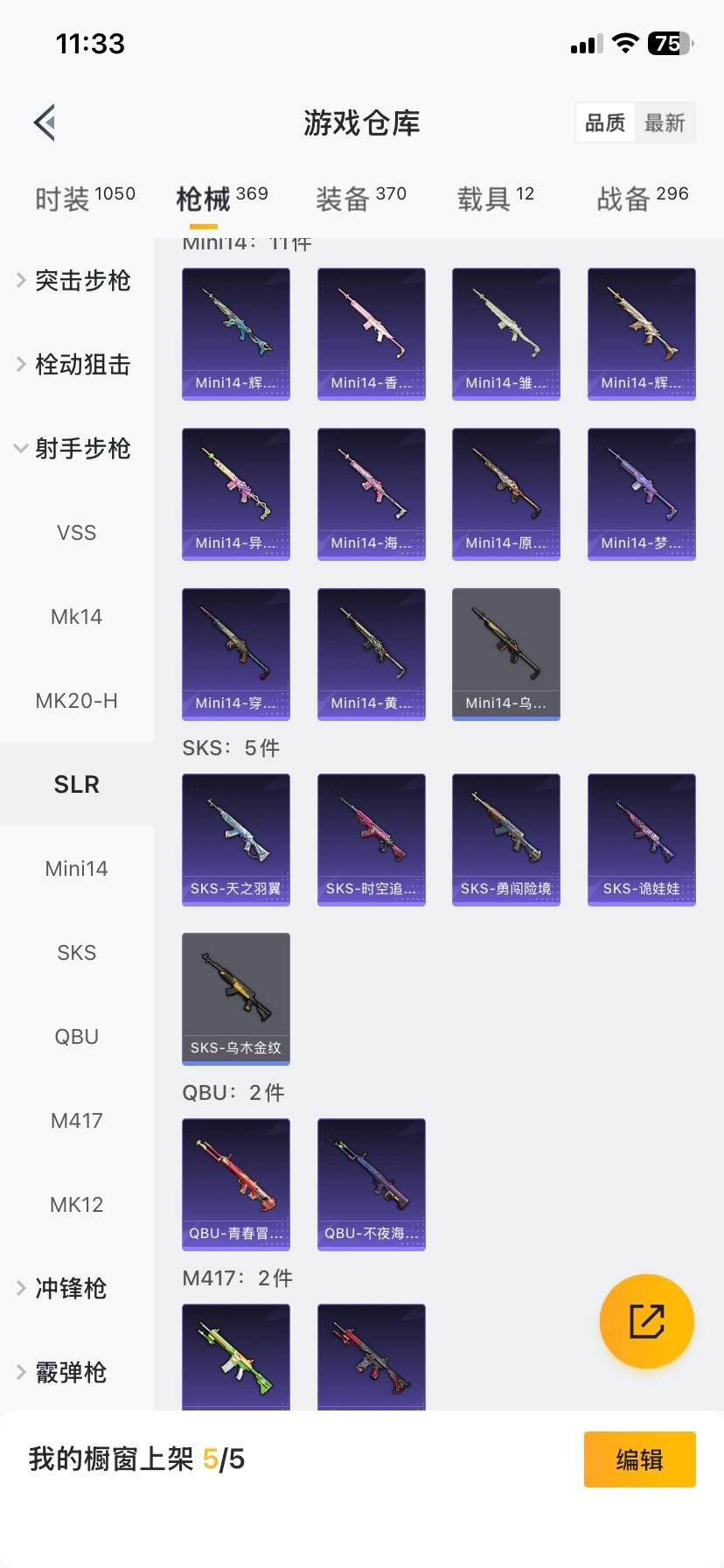Sort warehouse by 最新
Viewport: 724px width, 1568px height.
tap(665, 122)
